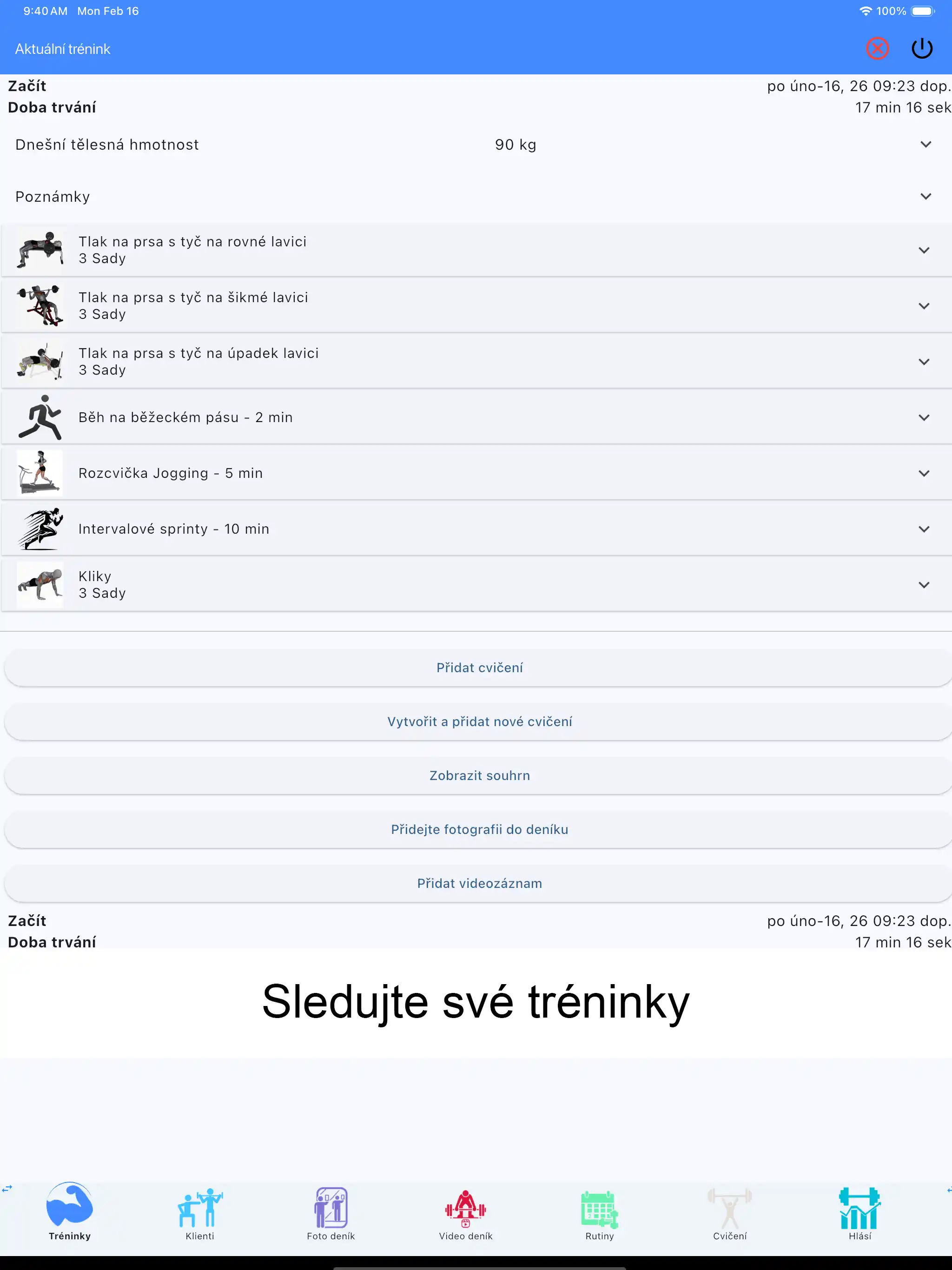Open the Video deník camera icon
Viewport: 952px width, 1270px height.
pyautogui.click(x=465, y=1207)
